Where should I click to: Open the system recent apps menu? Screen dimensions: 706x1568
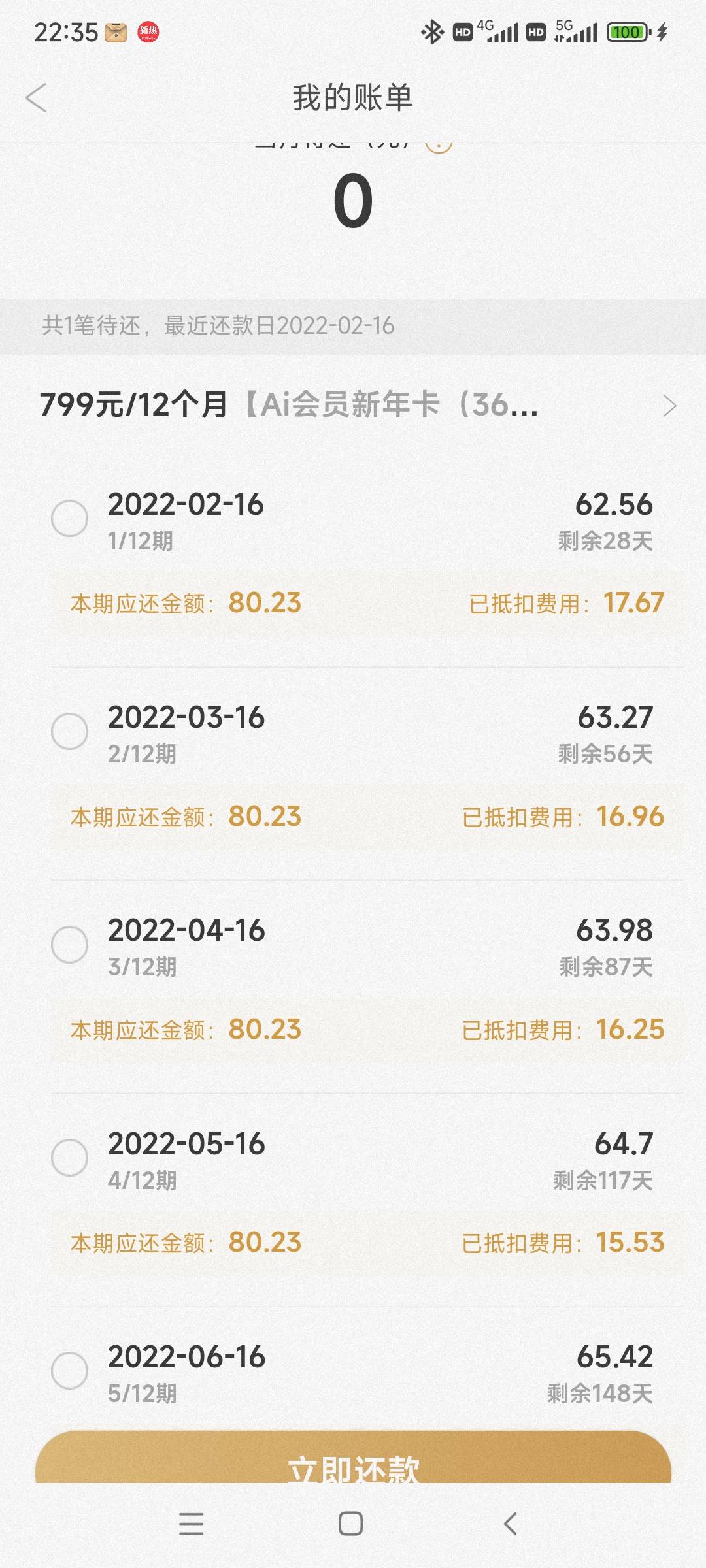(x=191, y=1524)
